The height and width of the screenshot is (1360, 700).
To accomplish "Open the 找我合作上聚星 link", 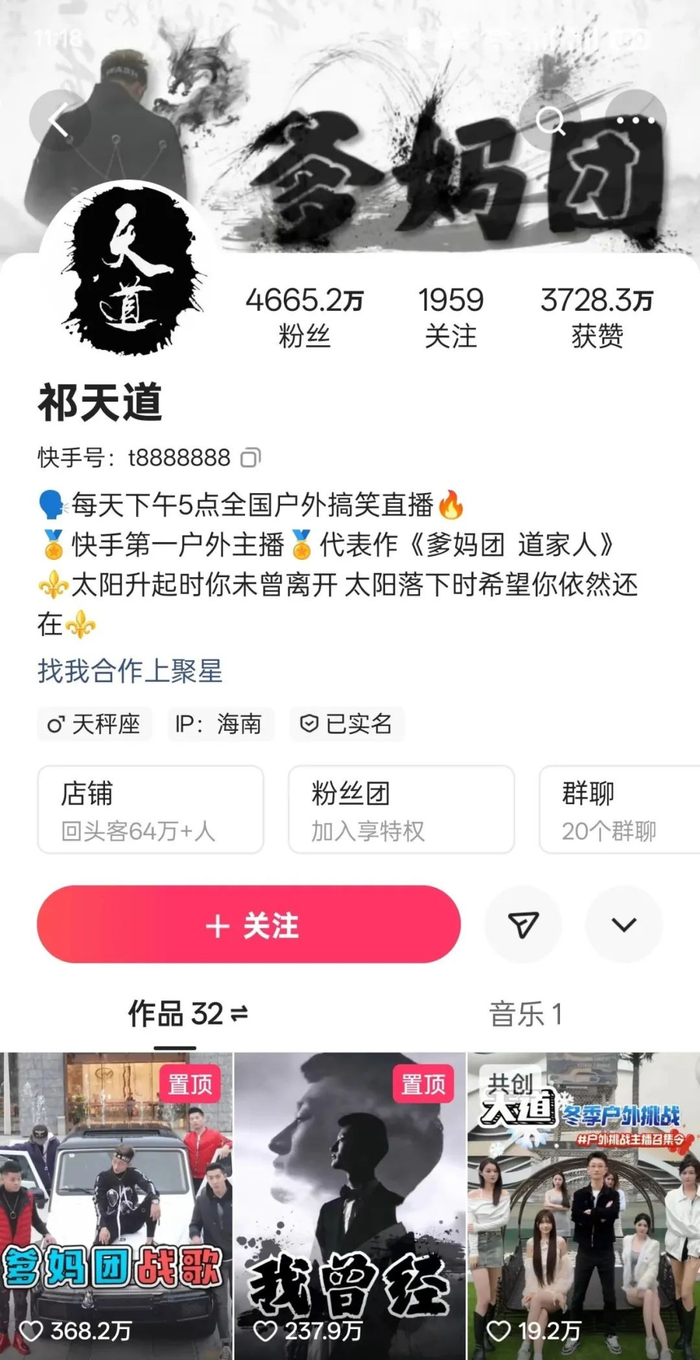I will coord(130,670).
